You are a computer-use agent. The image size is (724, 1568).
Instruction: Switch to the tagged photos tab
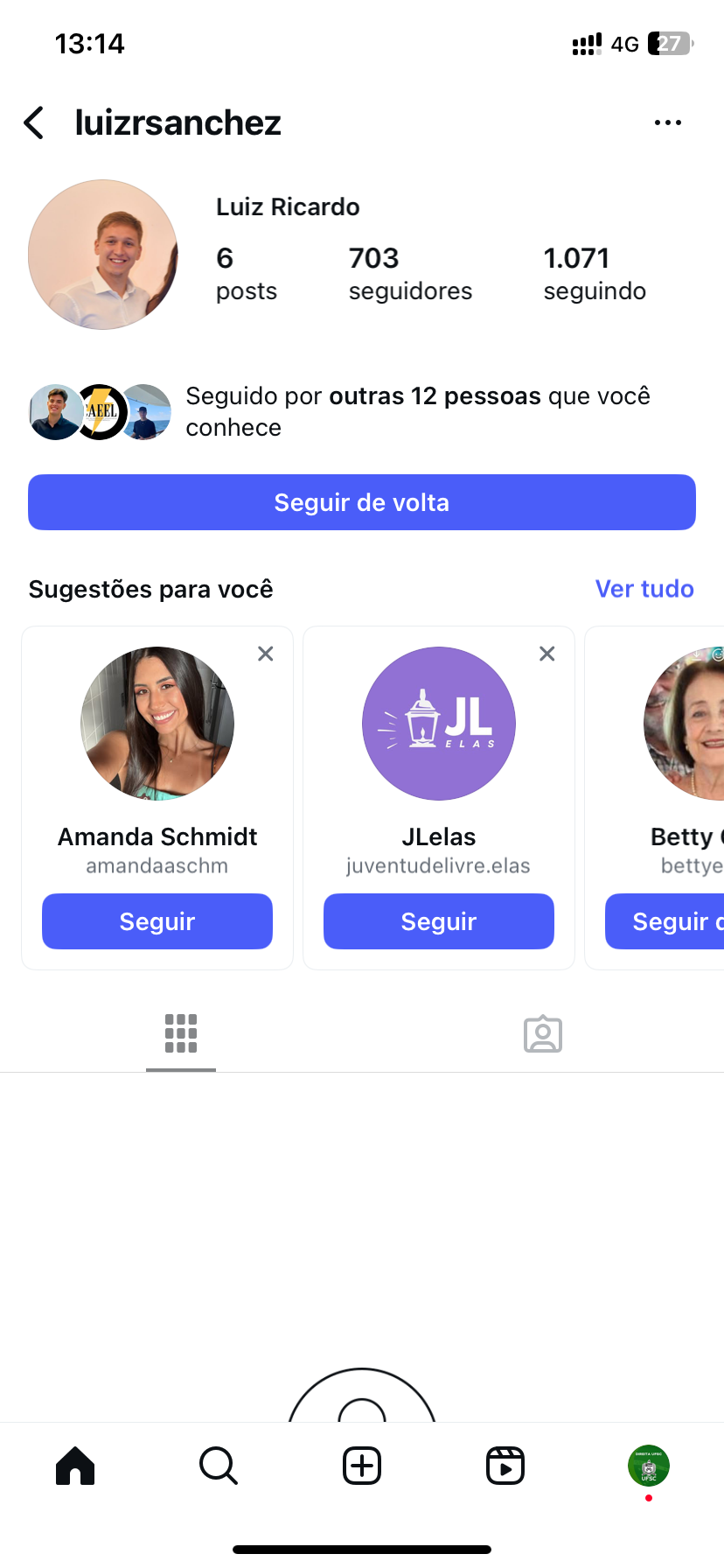click(x=543, y=1033)
